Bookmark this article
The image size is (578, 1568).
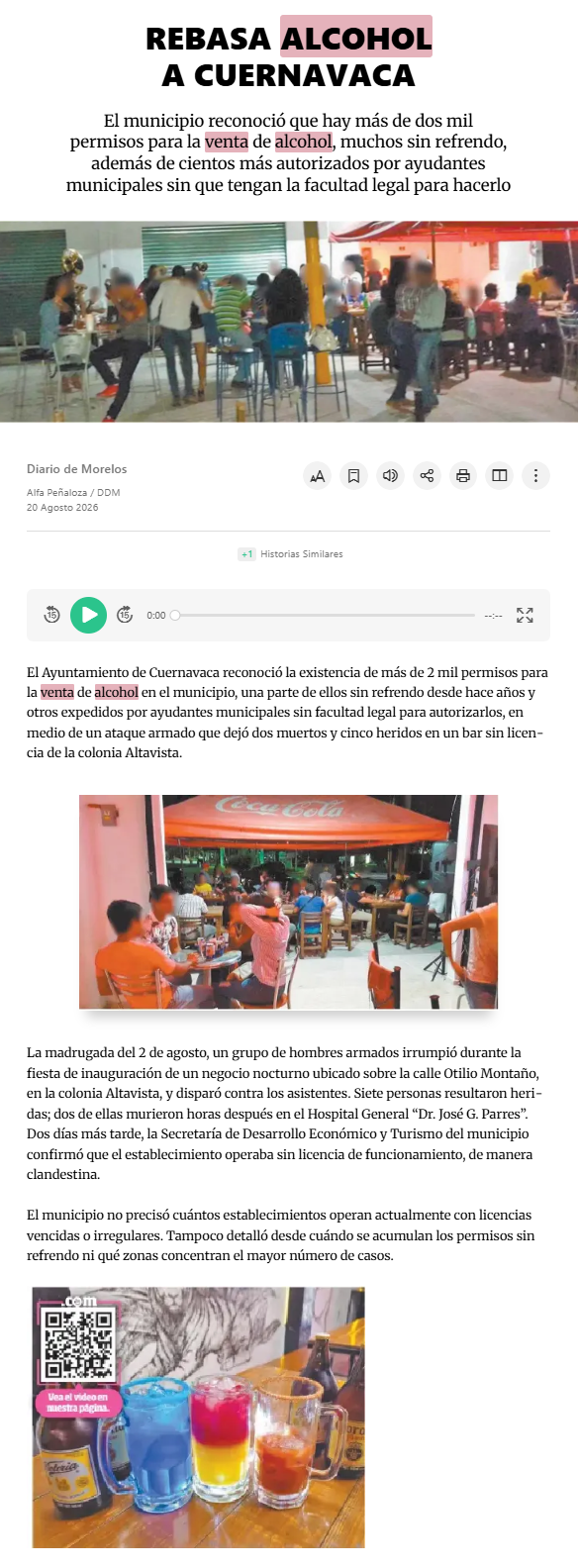click(353, 476)
